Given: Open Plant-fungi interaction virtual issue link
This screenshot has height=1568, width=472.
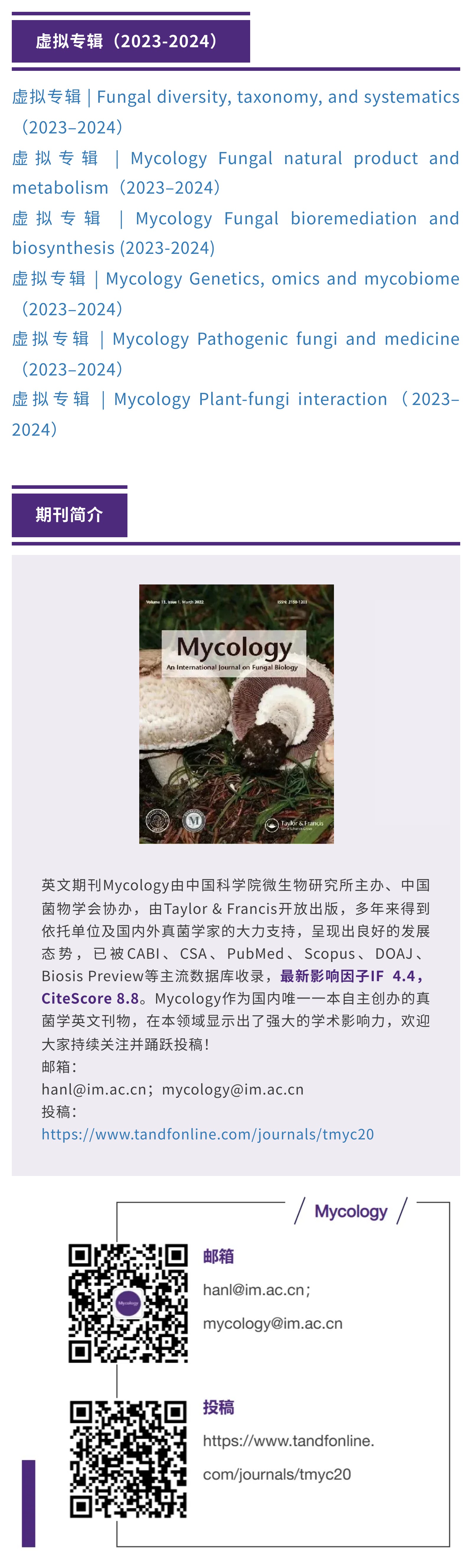Looking at the screenshot, I should pyautogui.click(x=235, y=399).
